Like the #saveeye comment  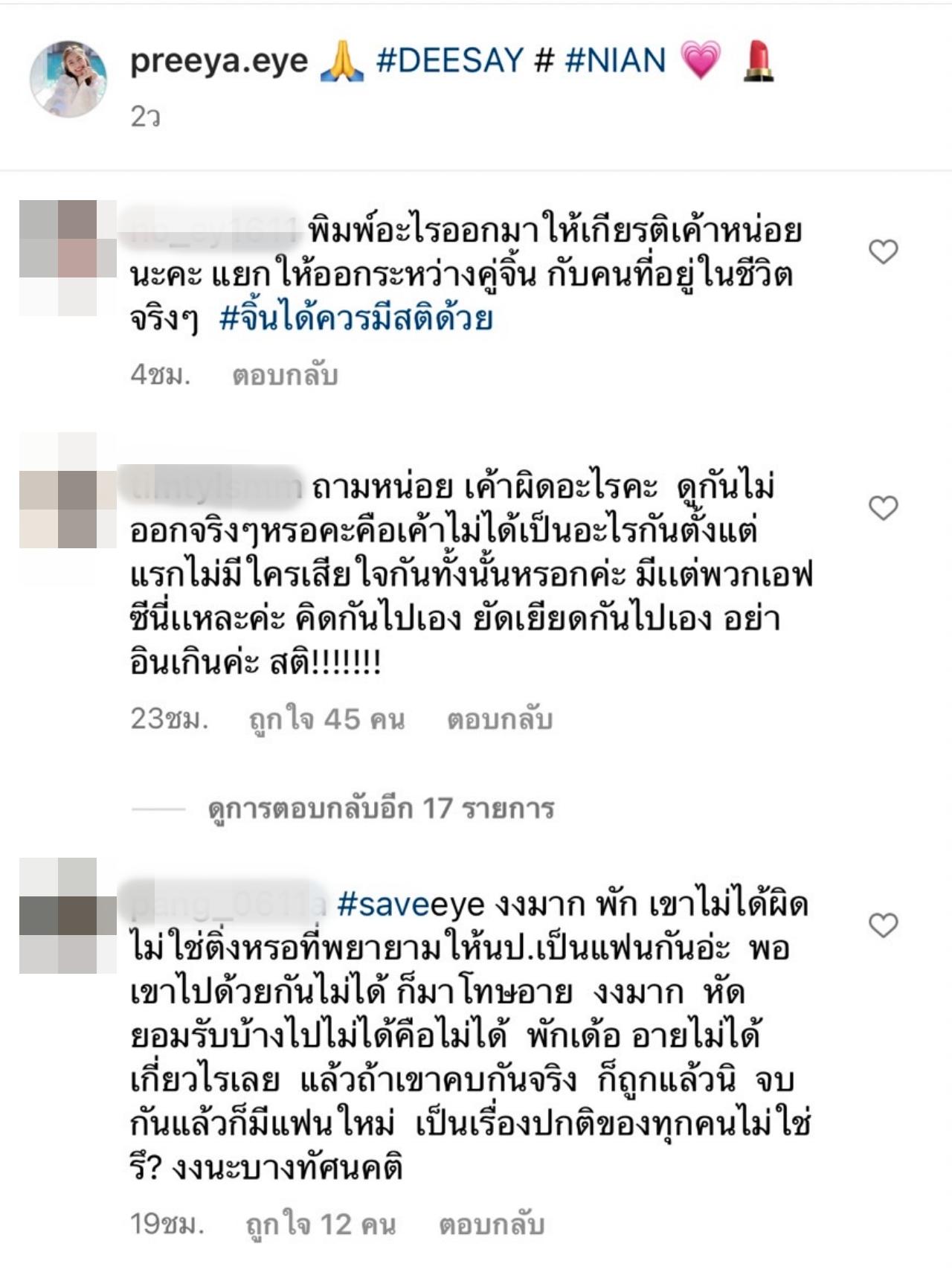(884, 925)
